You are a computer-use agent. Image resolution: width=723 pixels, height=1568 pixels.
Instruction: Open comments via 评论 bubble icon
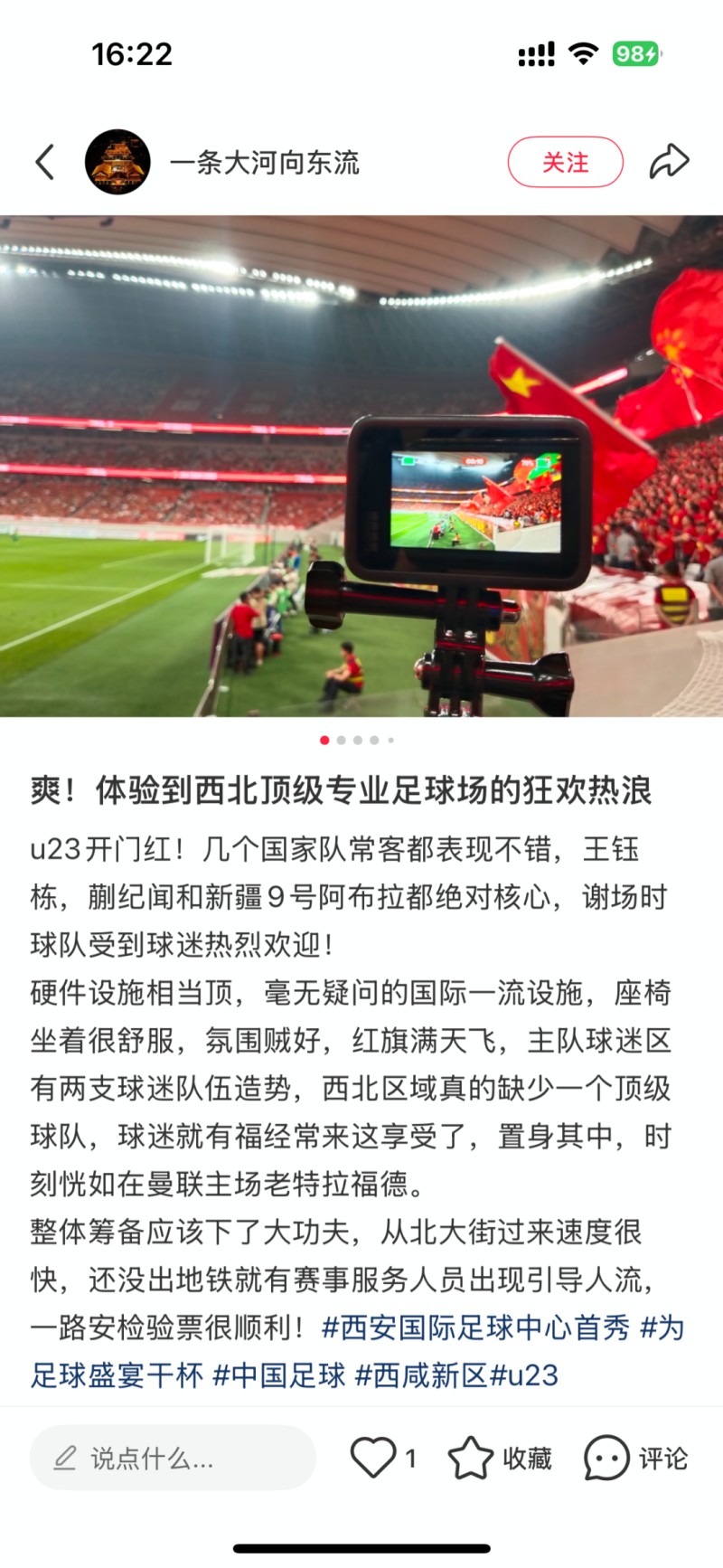pos(606,1458)
